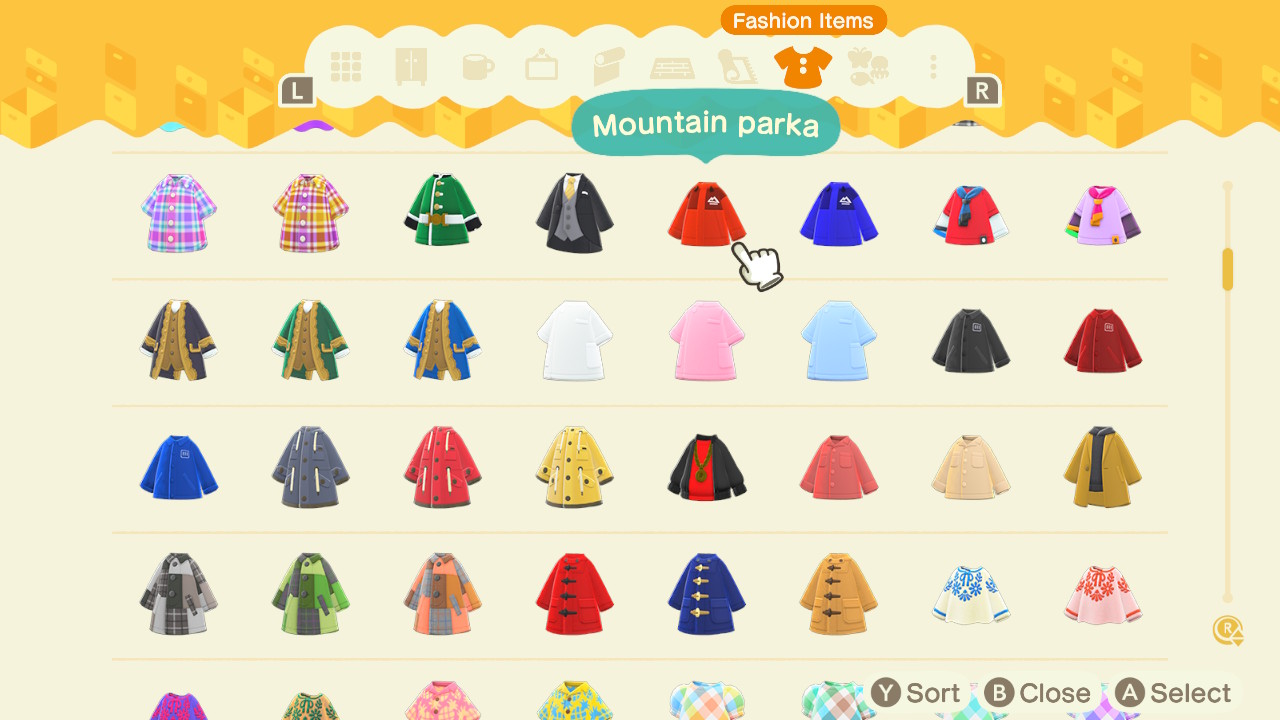Image resolution: width=1280 pixels, height=720 pixels.
Task: Confirm with the Select button
Action: pyautogui.click(x=1172, y=692)
